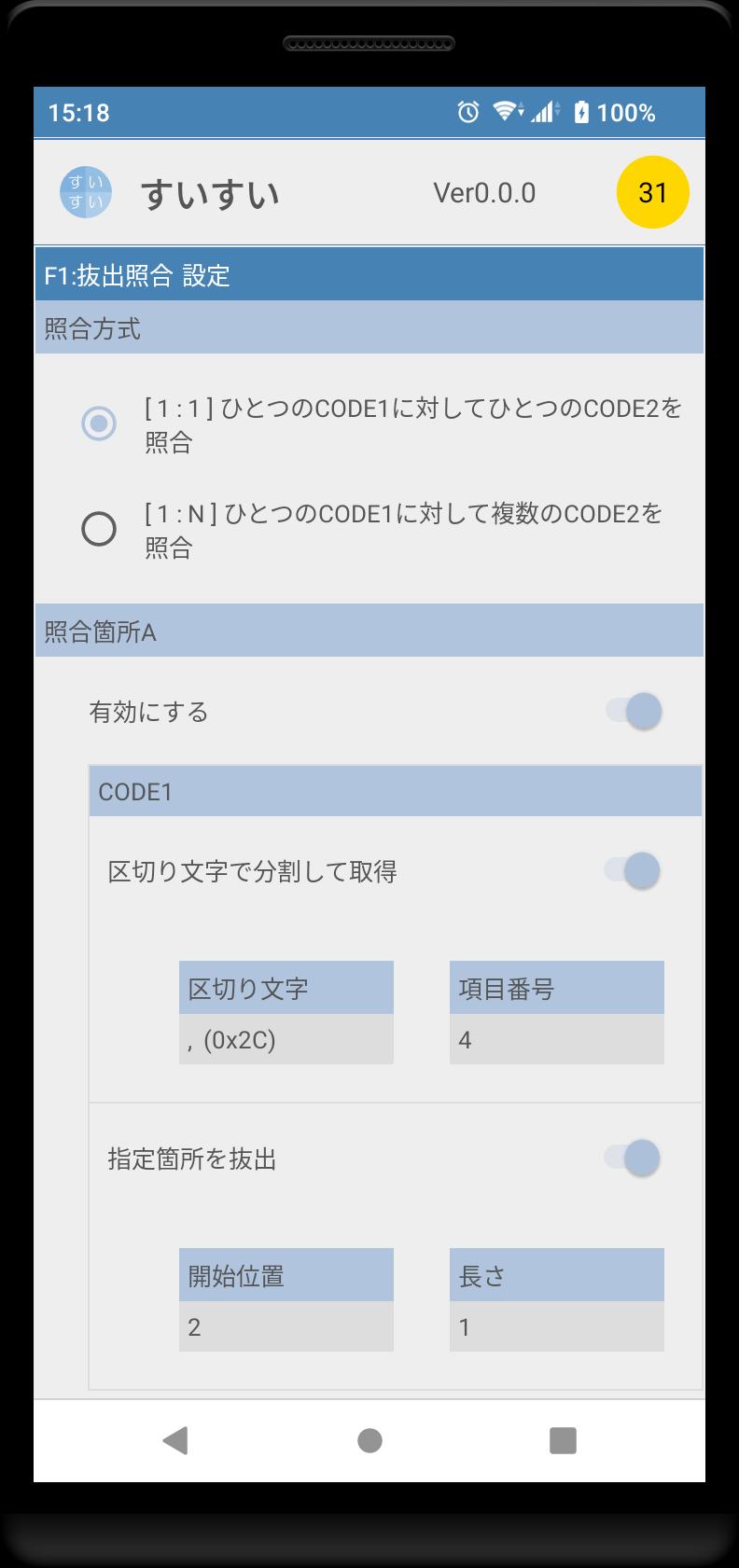Toggle the 有効にする switch

pyautogui.click(x=634, y=711)
